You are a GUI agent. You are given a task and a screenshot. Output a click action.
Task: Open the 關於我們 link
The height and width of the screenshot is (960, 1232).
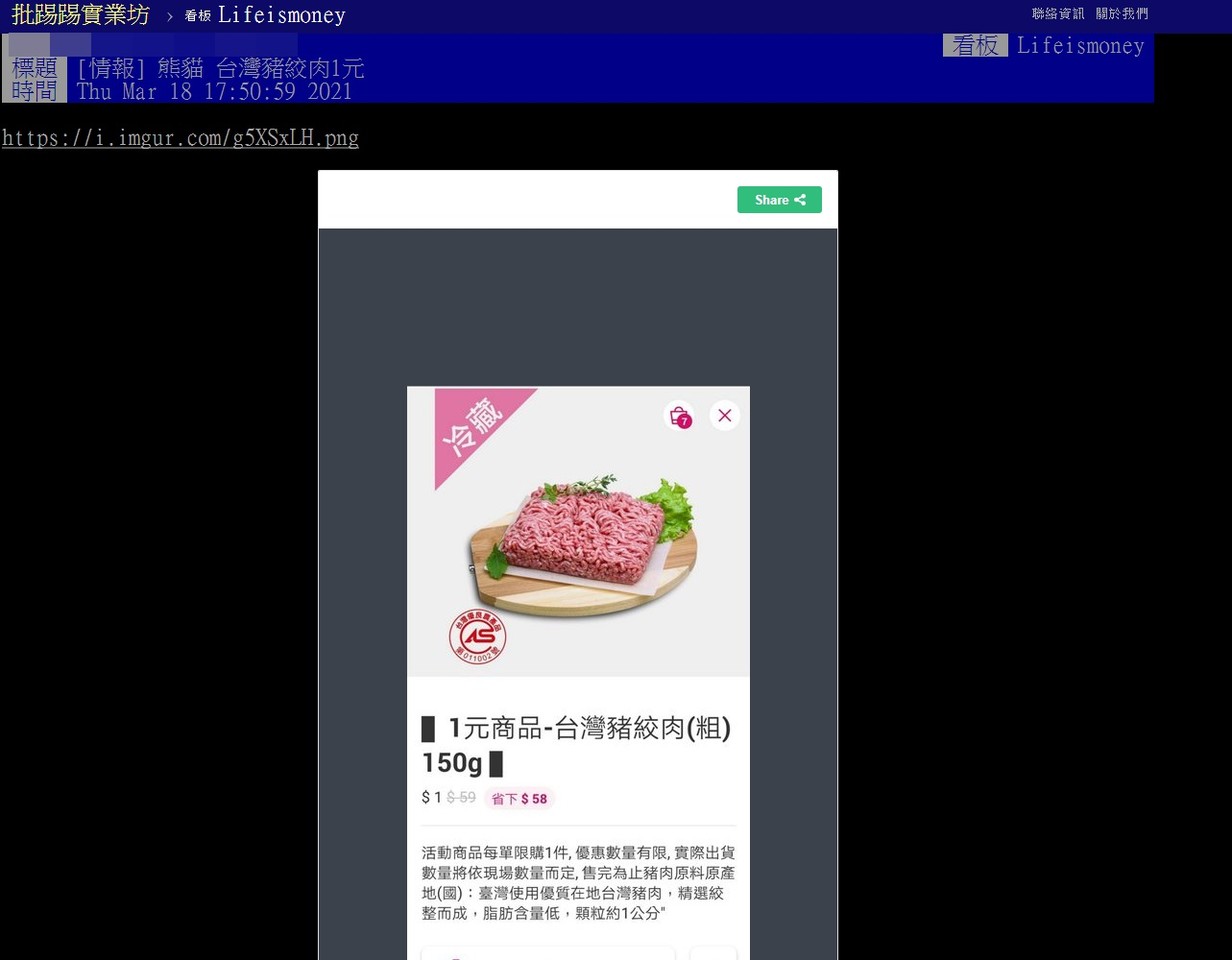pyautogui.click(x=1121, y=14)
